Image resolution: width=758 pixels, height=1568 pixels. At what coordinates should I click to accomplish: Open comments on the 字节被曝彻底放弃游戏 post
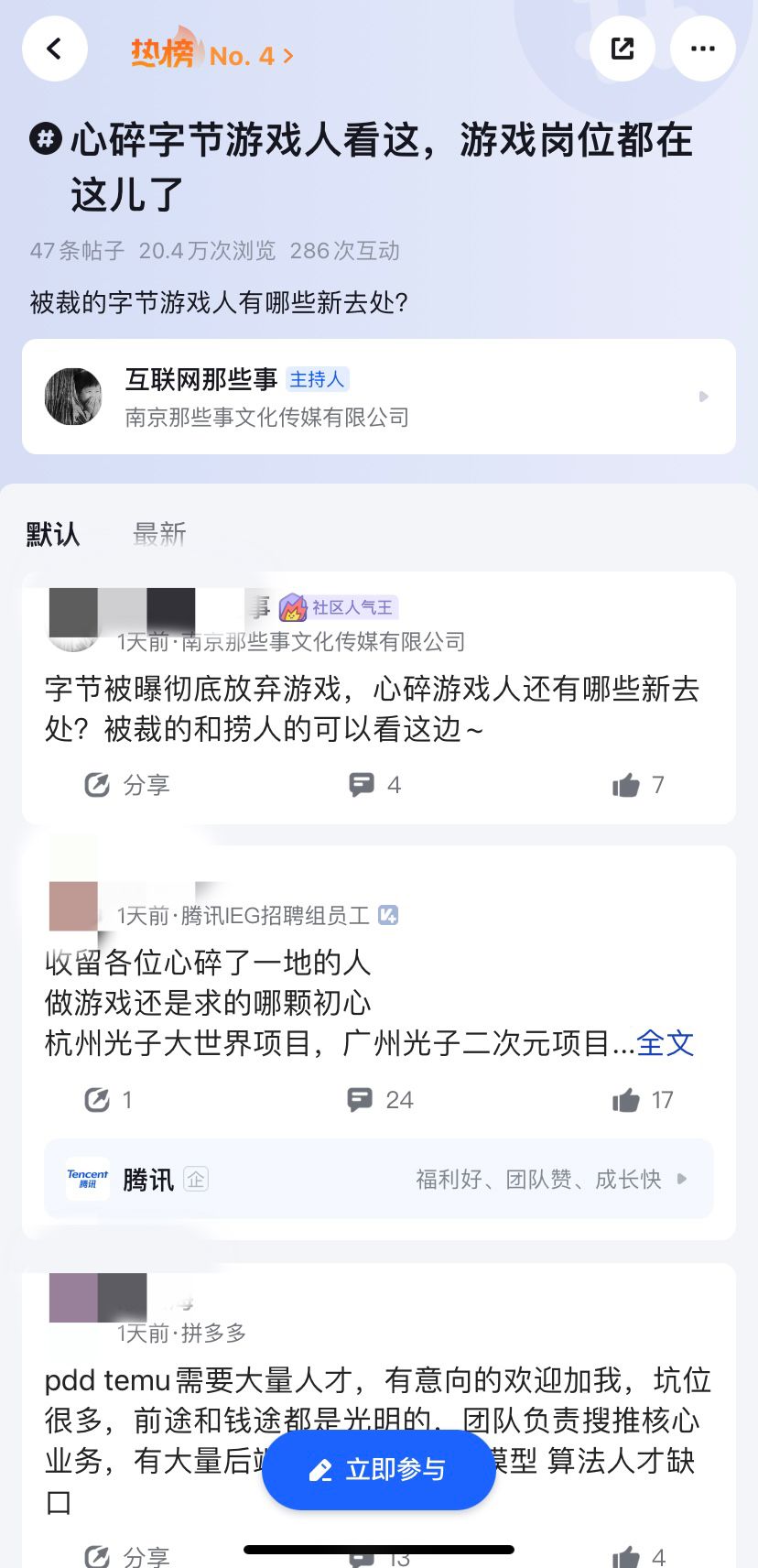[x=375, y=785]
